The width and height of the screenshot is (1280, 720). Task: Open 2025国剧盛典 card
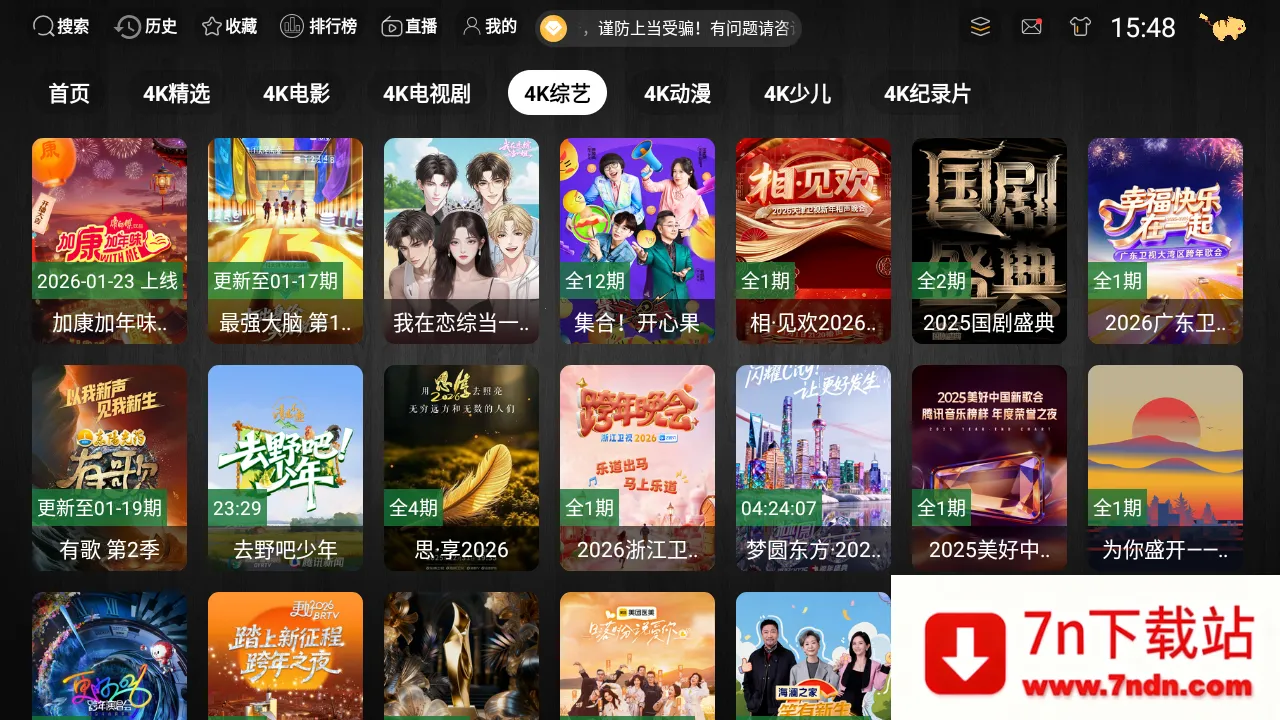coord(989,240)
